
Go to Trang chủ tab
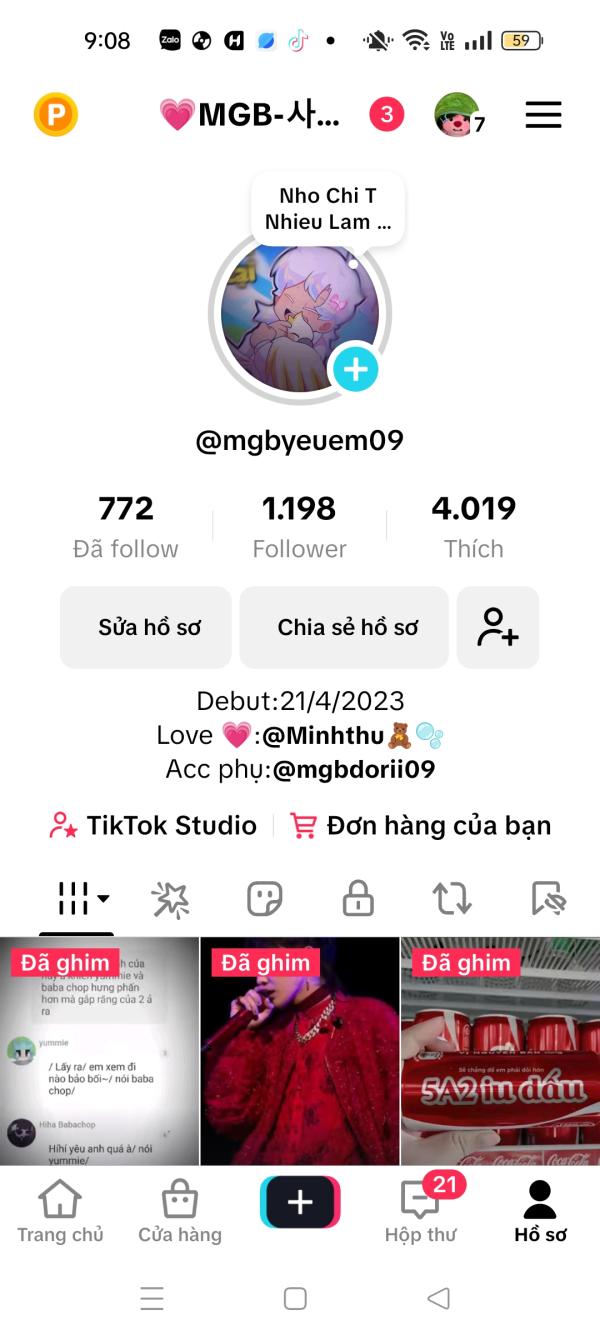click(x=60, y=1211)
